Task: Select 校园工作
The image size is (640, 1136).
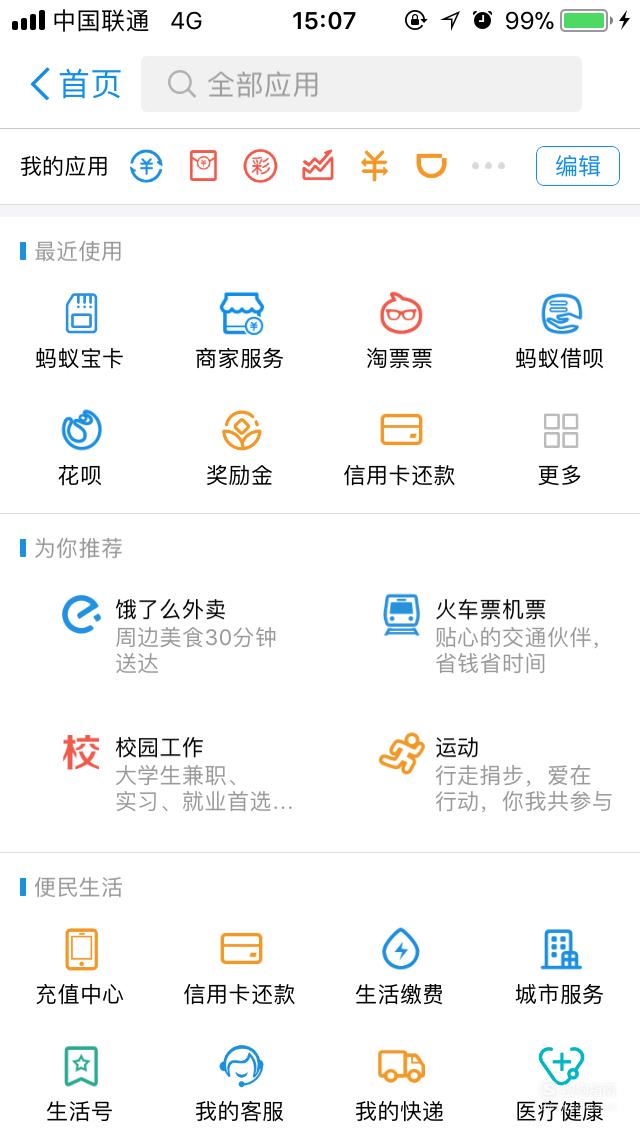Action: 178,773
